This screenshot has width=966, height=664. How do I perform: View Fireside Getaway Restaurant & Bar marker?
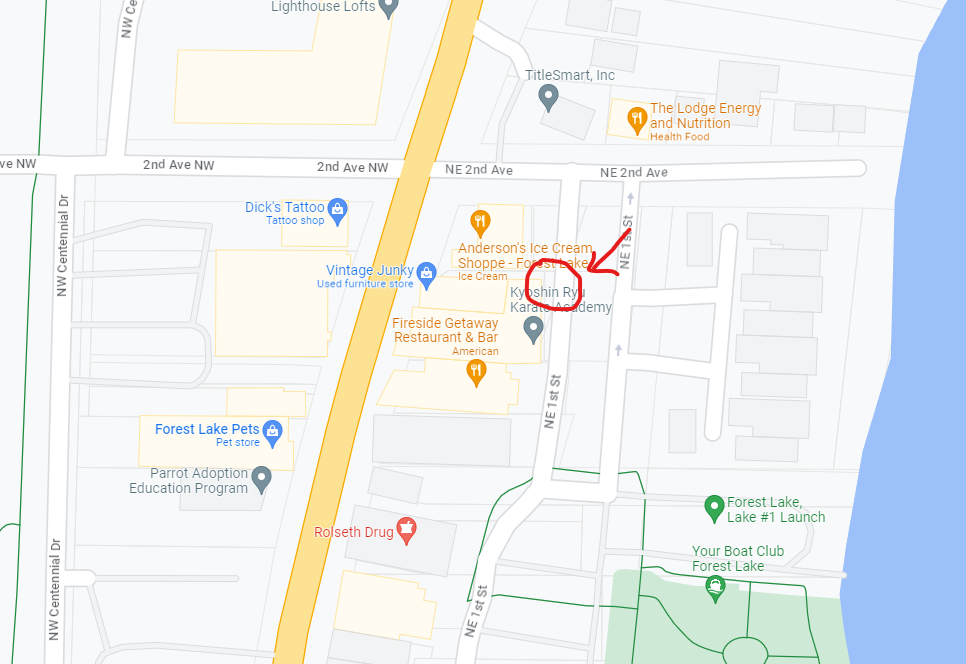477,372
